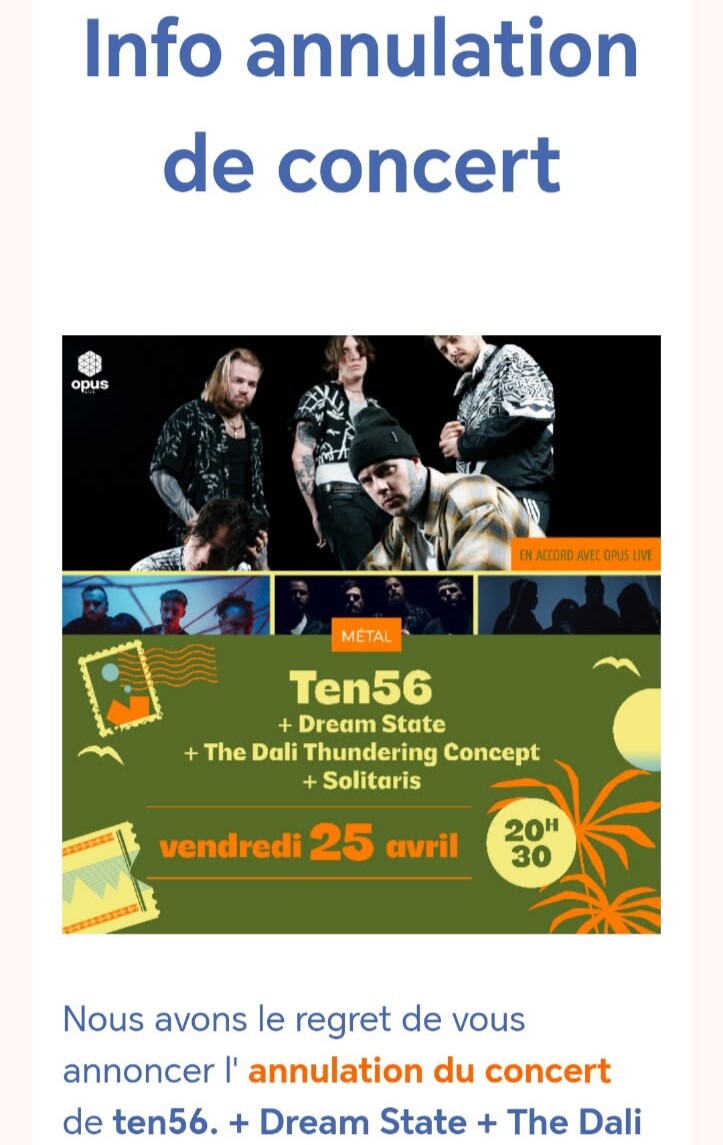Open the Ten56 concert poster image
723x1145 pixels.
[x=361, y=634]
